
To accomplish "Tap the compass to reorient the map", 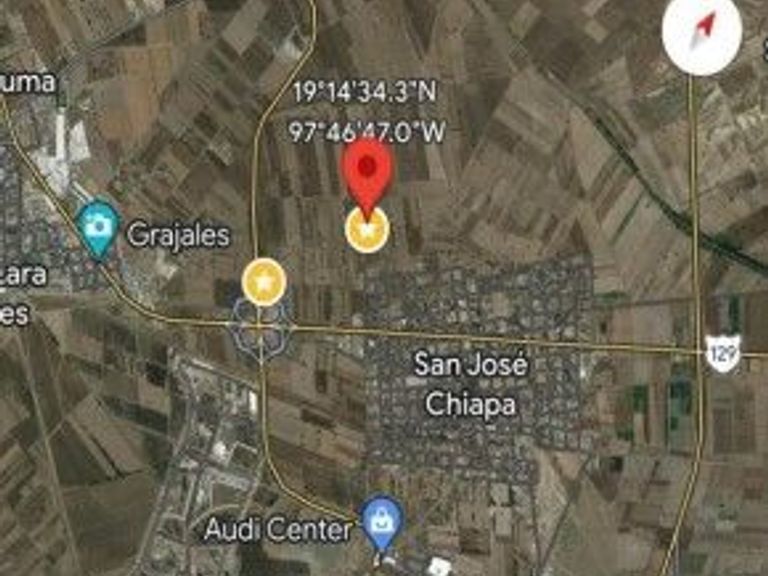I will click(x=702, y=36).
